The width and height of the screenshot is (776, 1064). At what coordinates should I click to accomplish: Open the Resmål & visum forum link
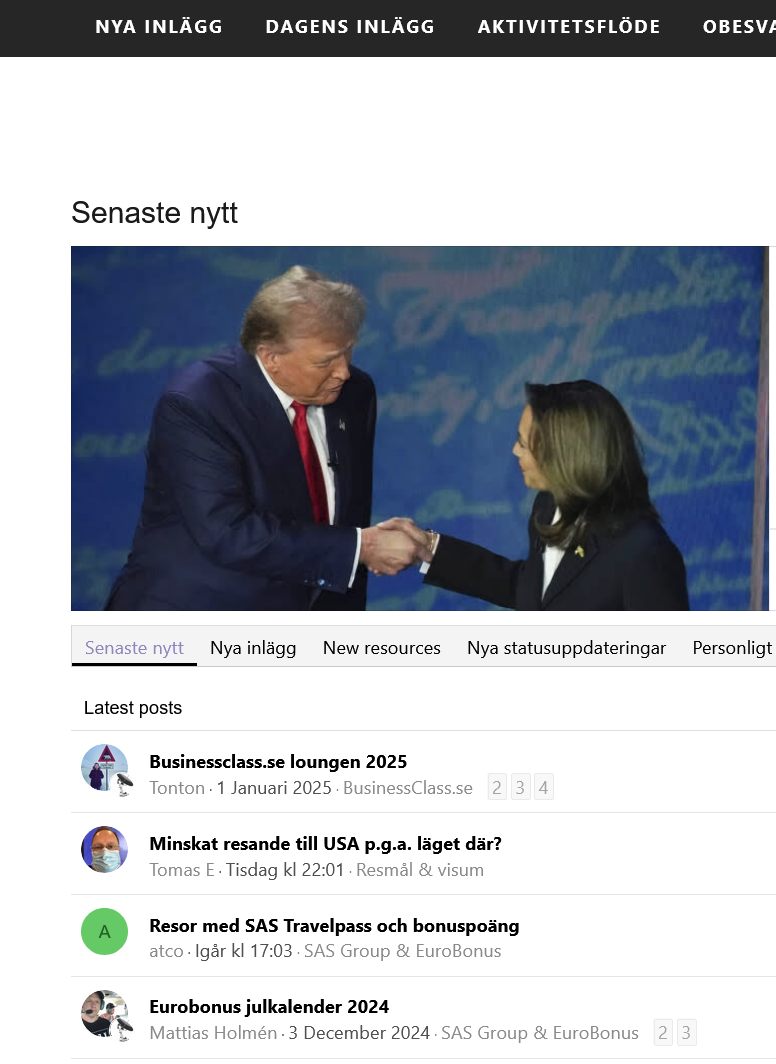[x=420, y=870]
